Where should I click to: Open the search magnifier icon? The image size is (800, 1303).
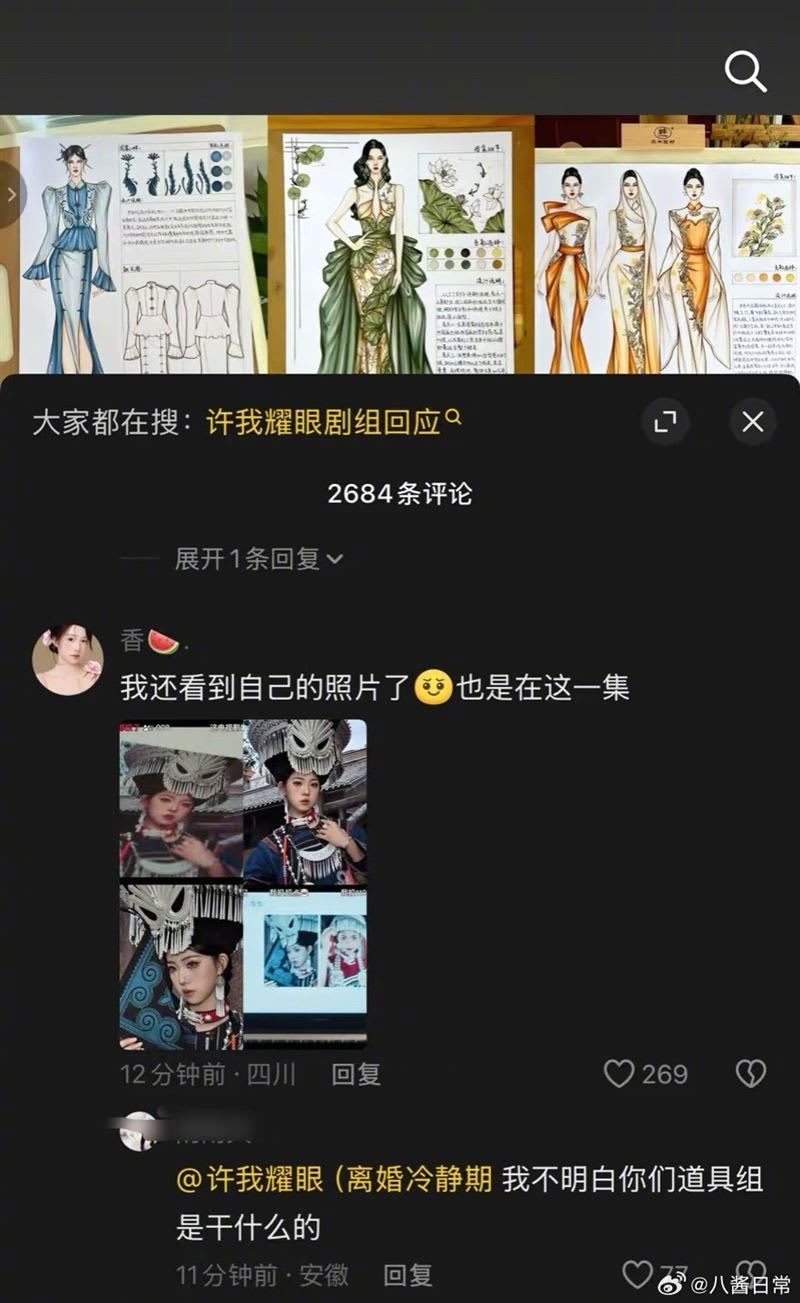[745, 72]
